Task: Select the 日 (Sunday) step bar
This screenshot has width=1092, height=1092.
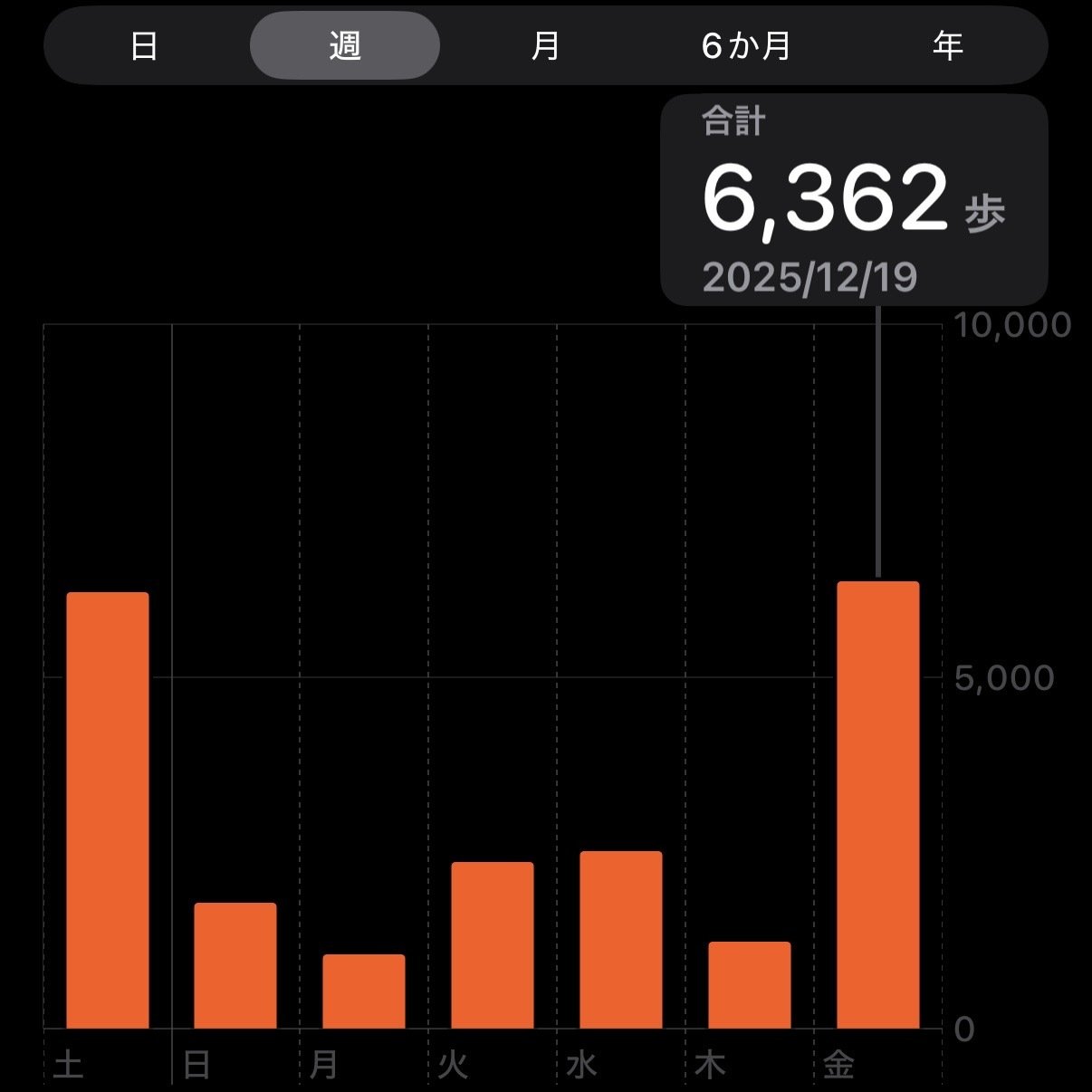Action: 235,965
